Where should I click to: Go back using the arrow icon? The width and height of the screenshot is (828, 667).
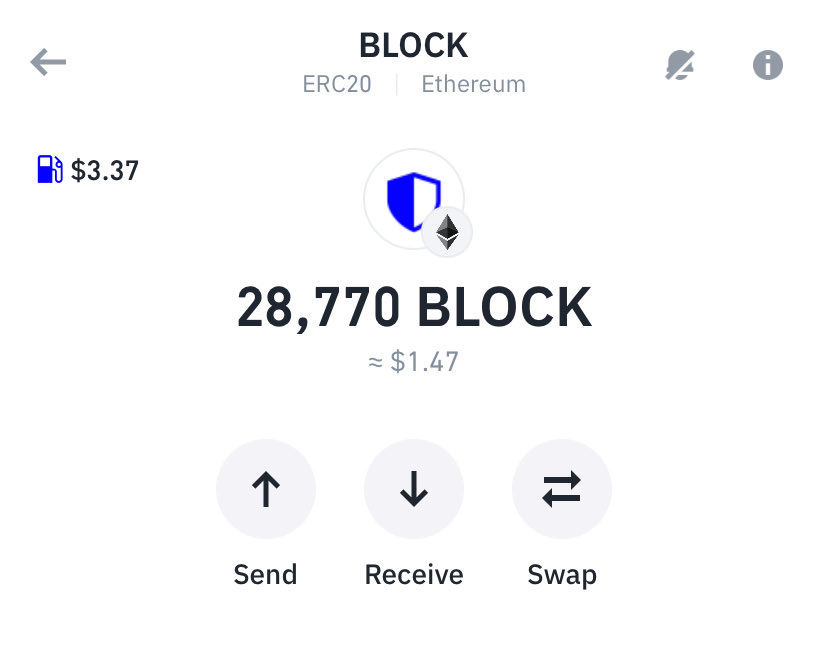pyautogui.click(x=48, y=64)
